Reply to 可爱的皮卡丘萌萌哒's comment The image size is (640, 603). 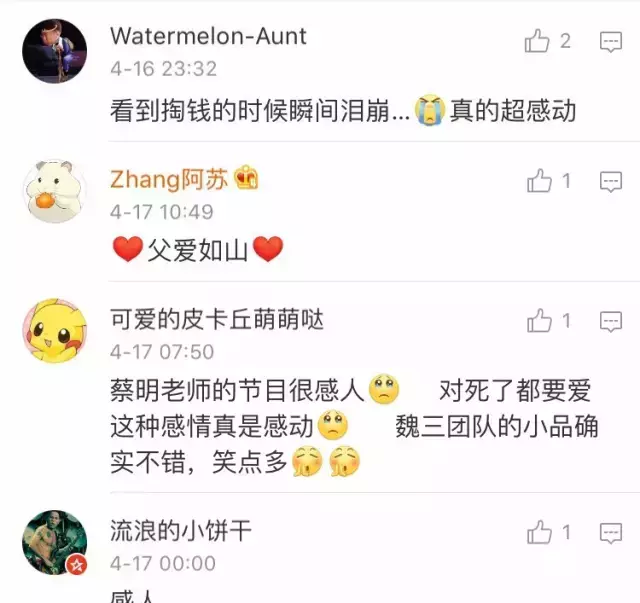pos(611,321)
